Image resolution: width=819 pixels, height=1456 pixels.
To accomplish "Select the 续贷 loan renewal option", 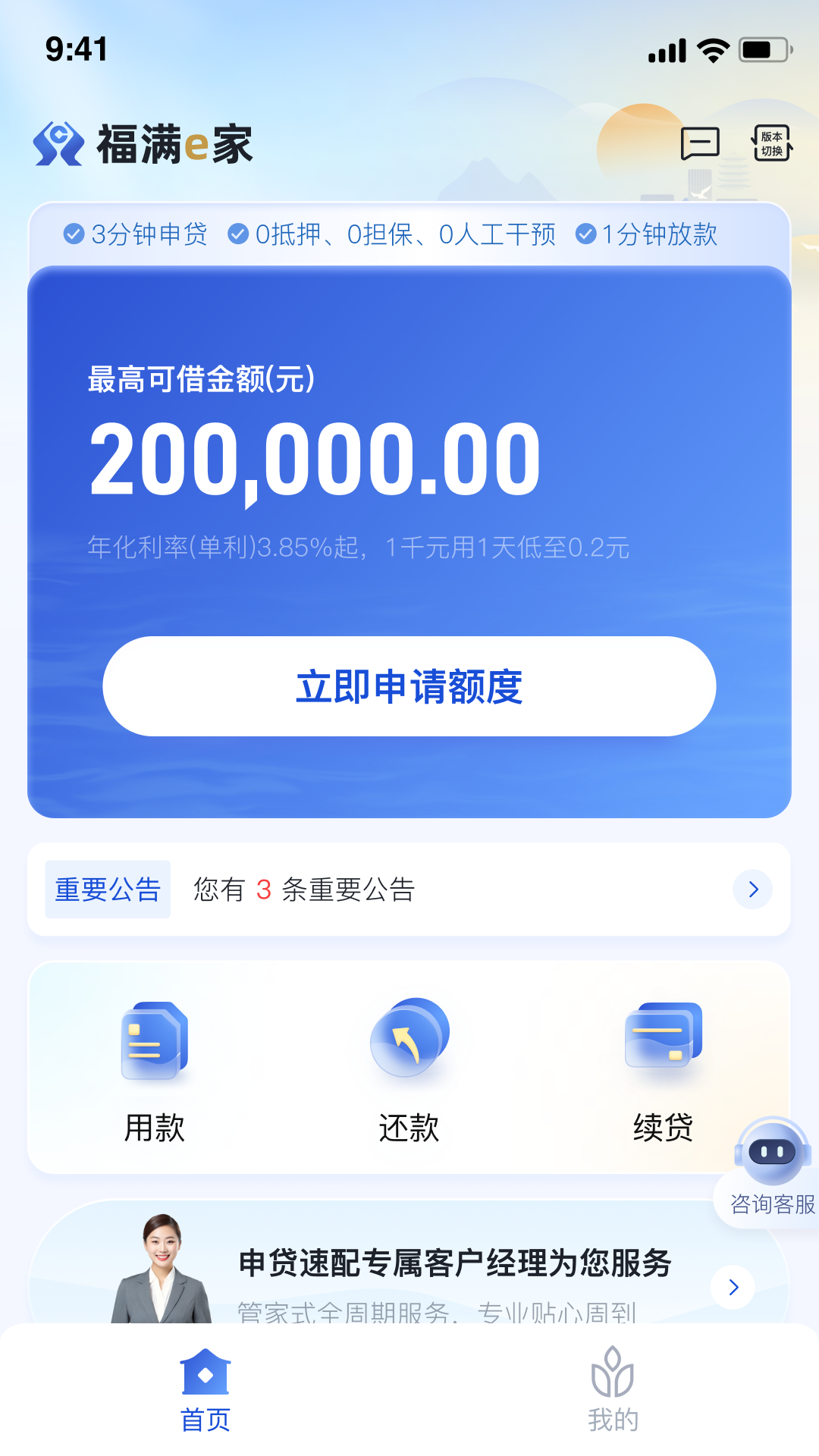I will (x=664, y=1069).
